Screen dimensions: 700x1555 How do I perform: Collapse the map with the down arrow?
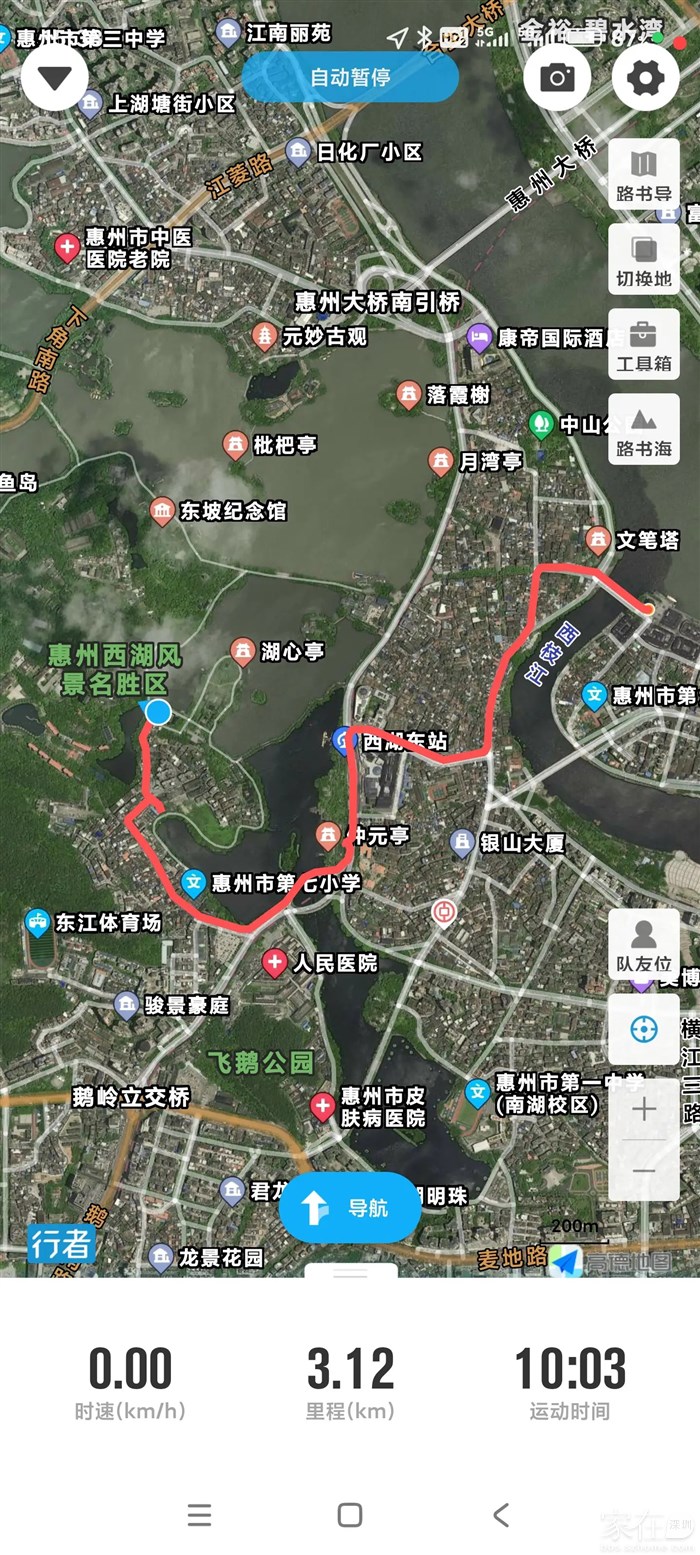[x=55, y=77]
